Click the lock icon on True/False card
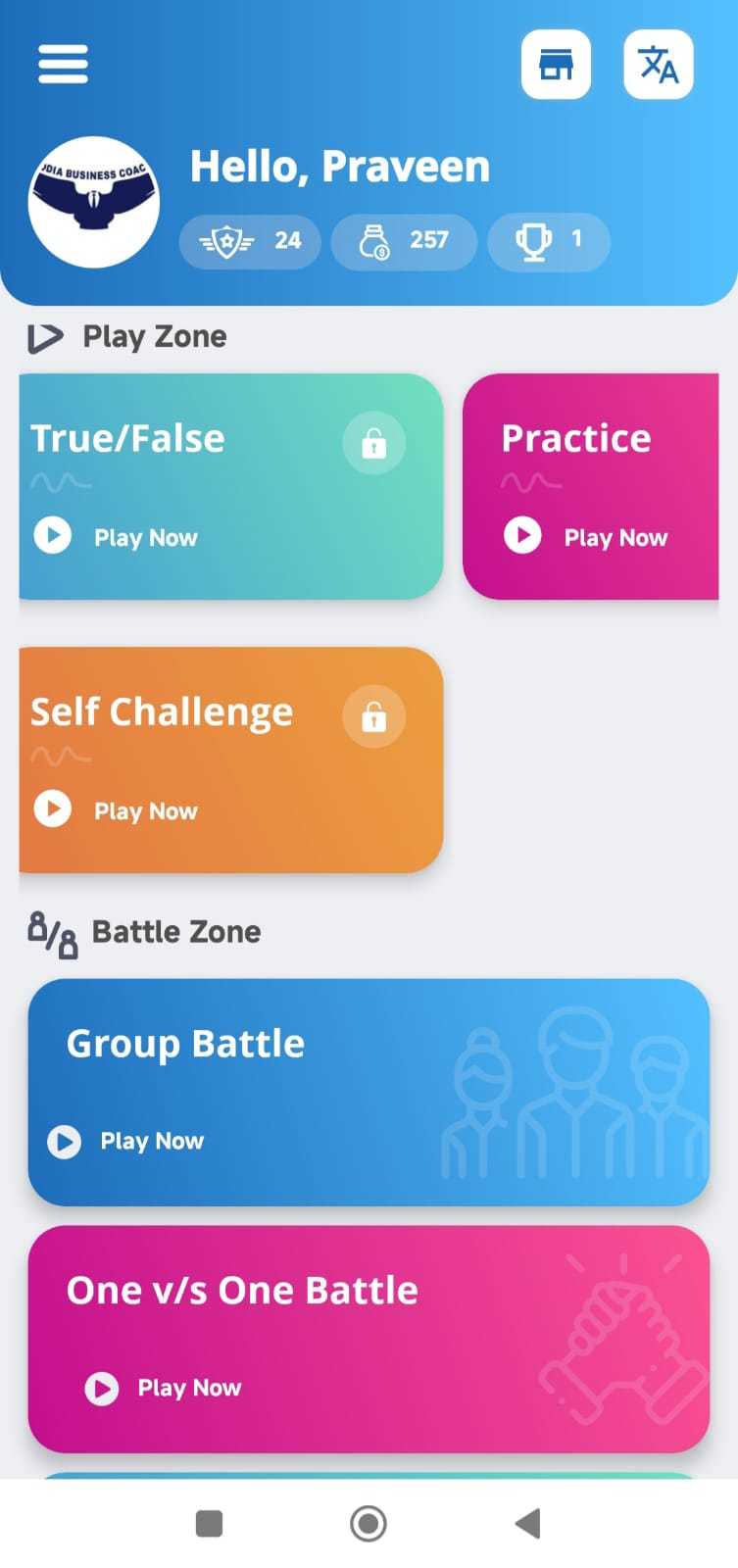Image resolution: width=738 pixels, height=1568 pixels. pos(372,443)
